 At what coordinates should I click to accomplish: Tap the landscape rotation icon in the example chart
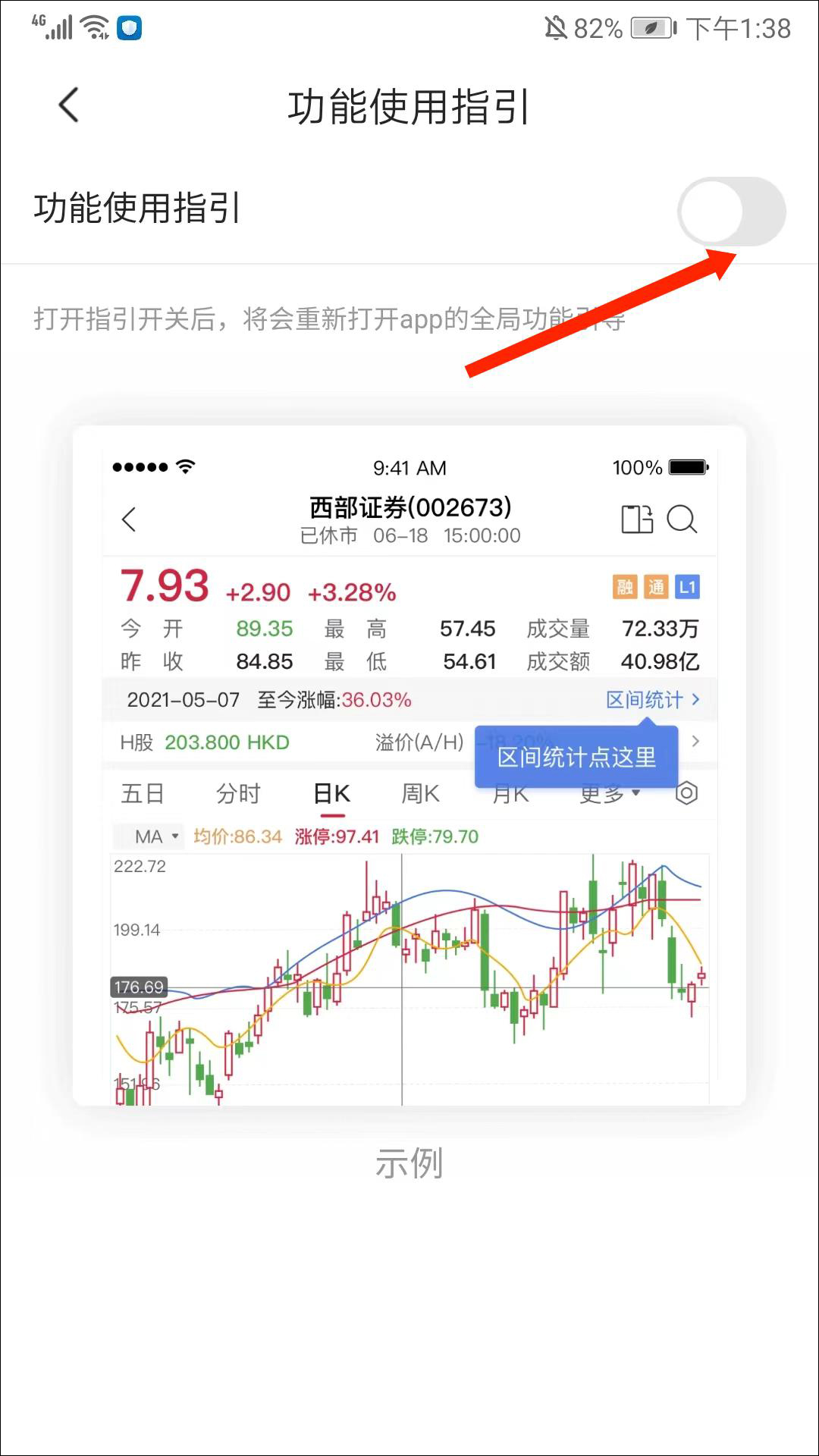coord(638,520)
